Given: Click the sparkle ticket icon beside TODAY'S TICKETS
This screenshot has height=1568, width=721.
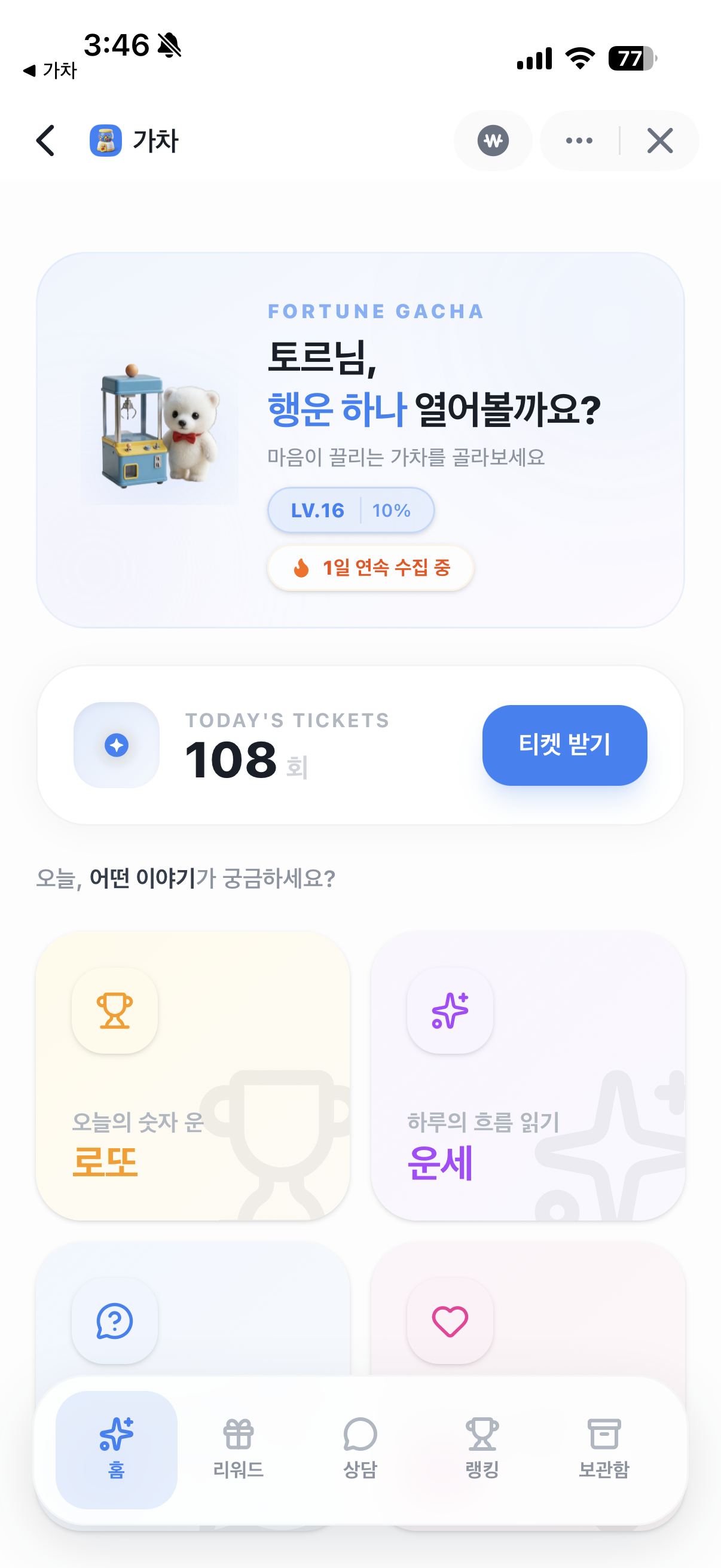Looking at the screenshot, I should (x=115, y=744).
